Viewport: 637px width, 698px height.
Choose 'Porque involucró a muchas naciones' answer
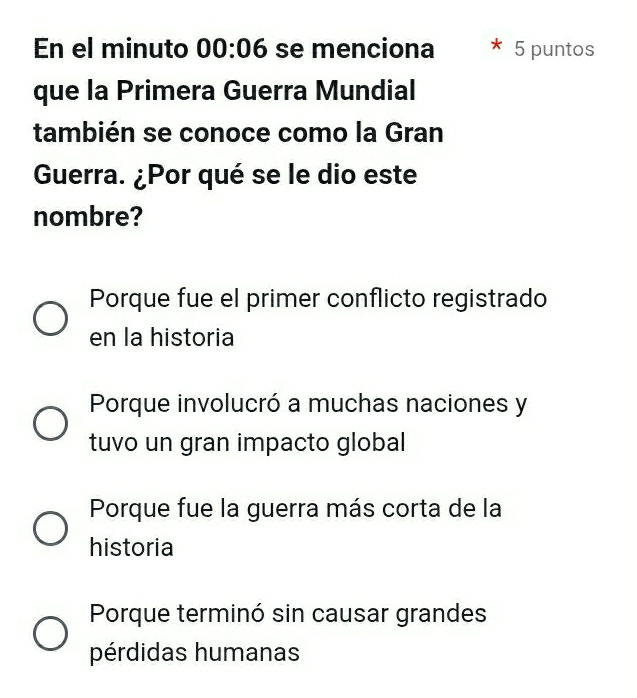coord(52,423)
